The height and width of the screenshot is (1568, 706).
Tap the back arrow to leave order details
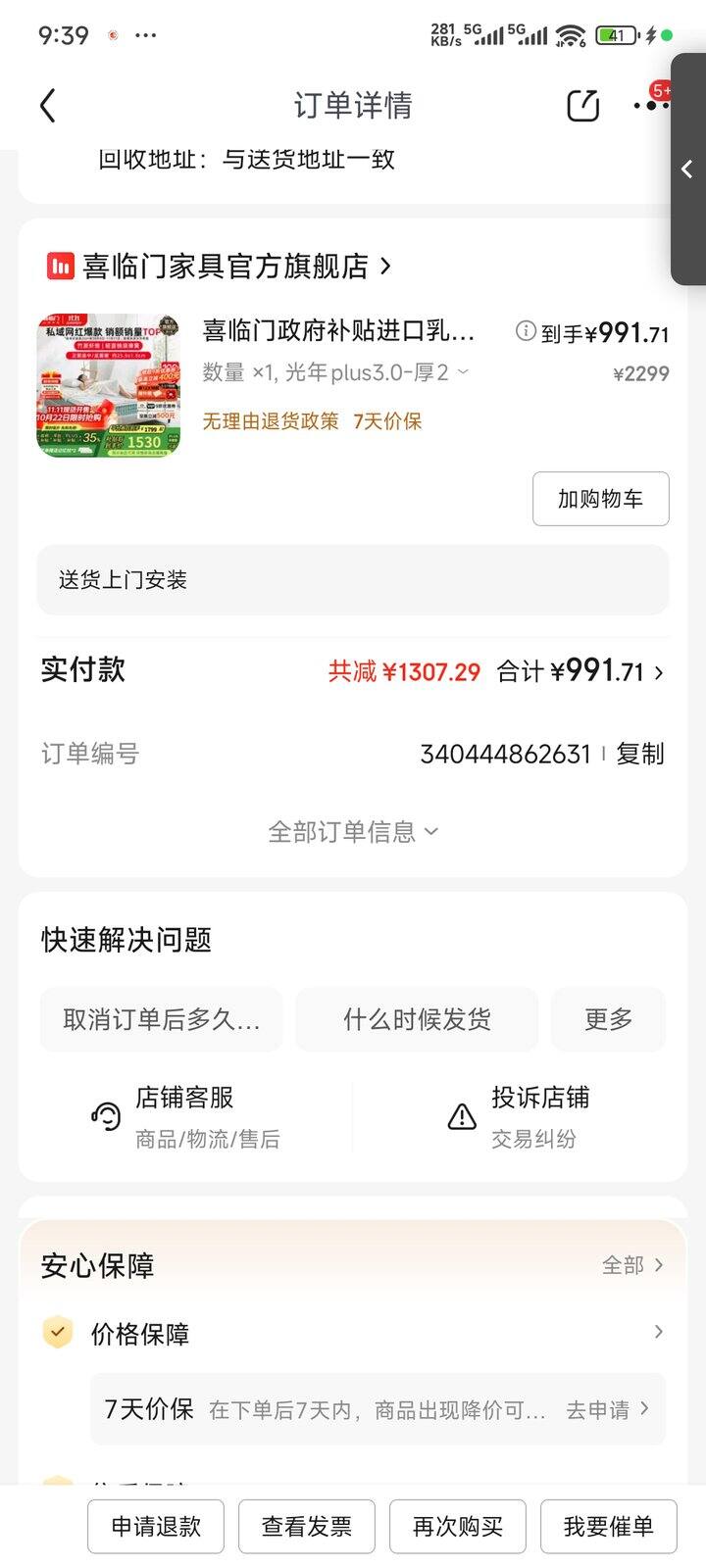coord(46,104)
